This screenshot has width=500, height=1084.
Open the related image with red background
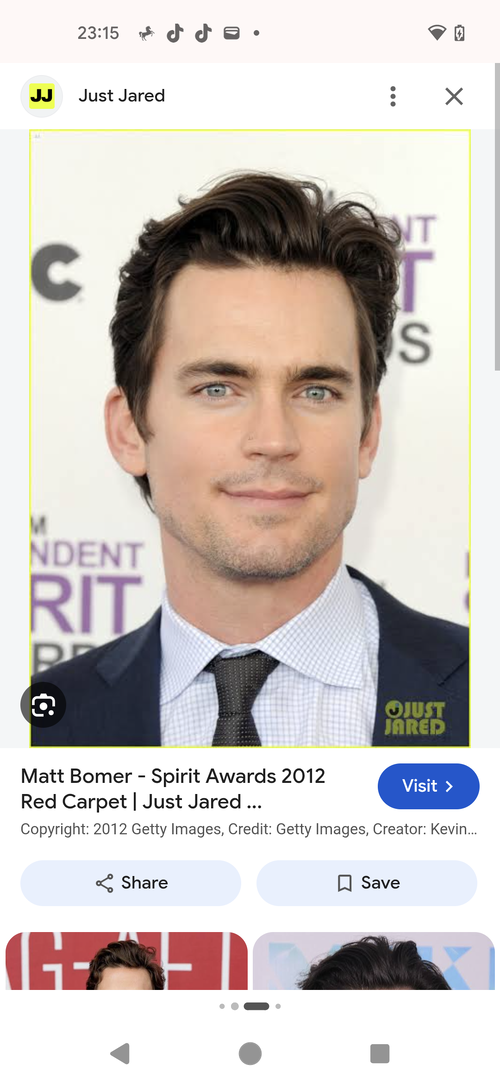[x=127, y=961]
